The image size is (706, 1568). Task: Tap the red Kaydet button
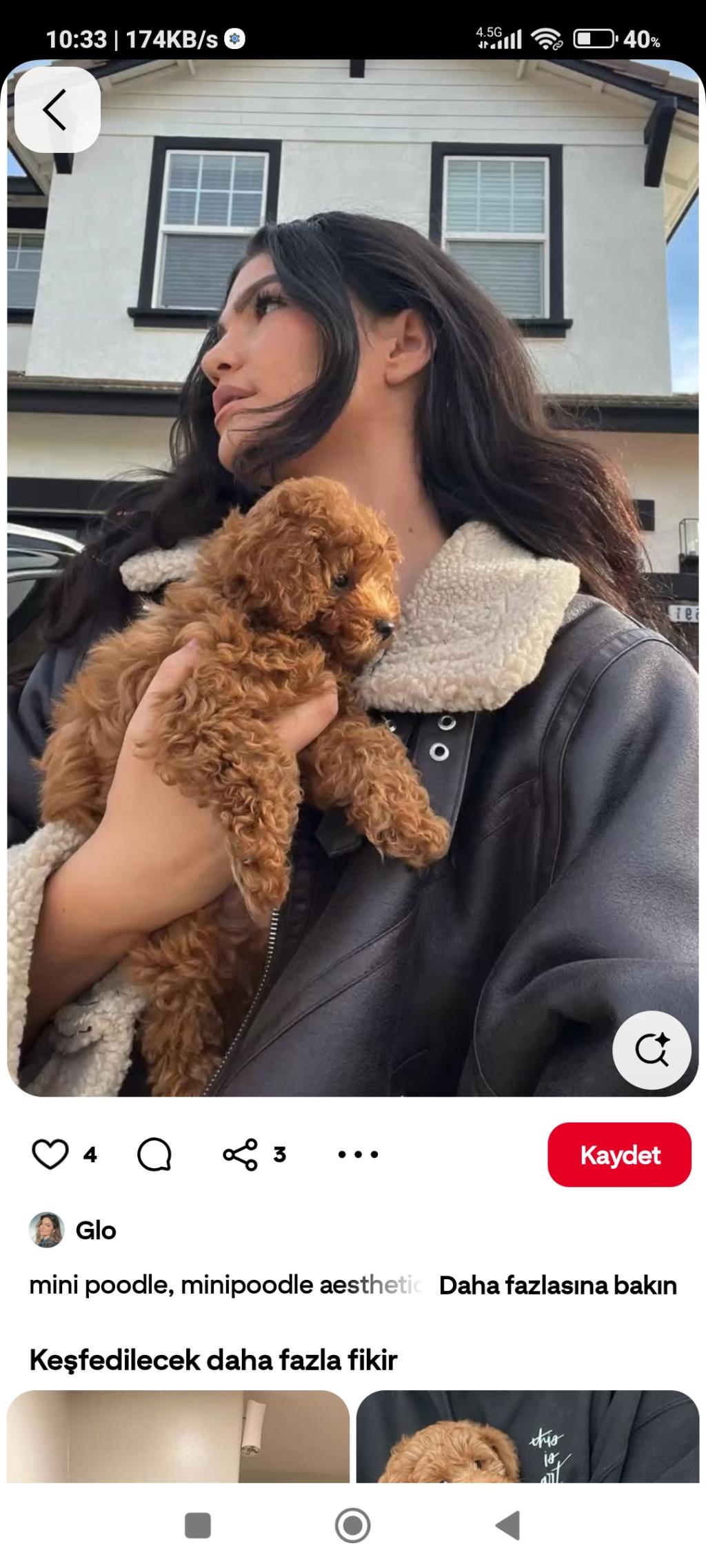(x=619, y=1154)
